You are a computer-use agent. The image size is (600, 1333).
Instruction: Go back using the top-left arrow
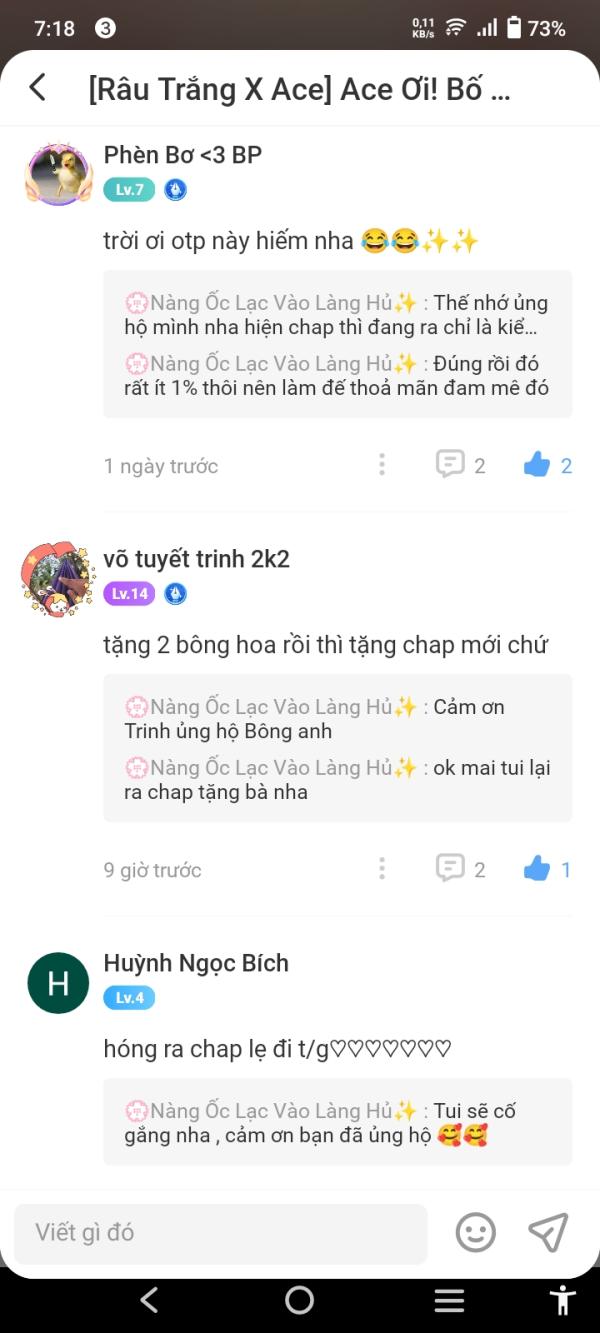tap(38, 88)
